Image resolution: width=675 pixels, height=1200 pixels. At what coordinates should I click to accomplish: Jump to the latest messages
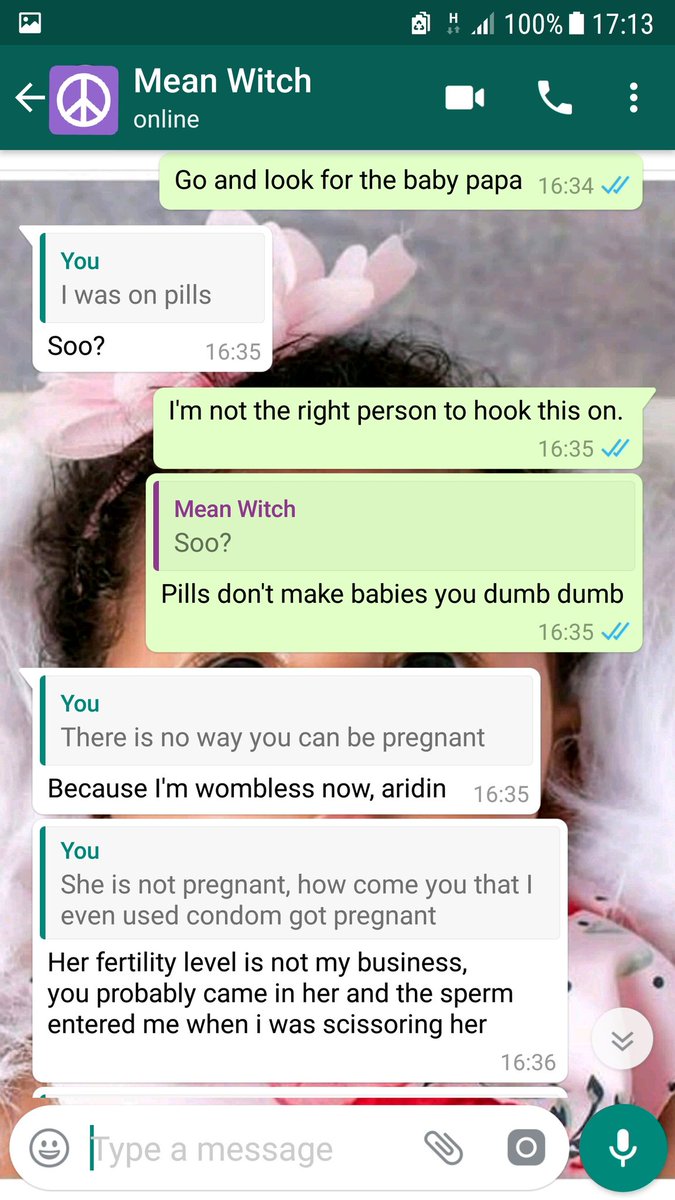(x=622, y=1041)
